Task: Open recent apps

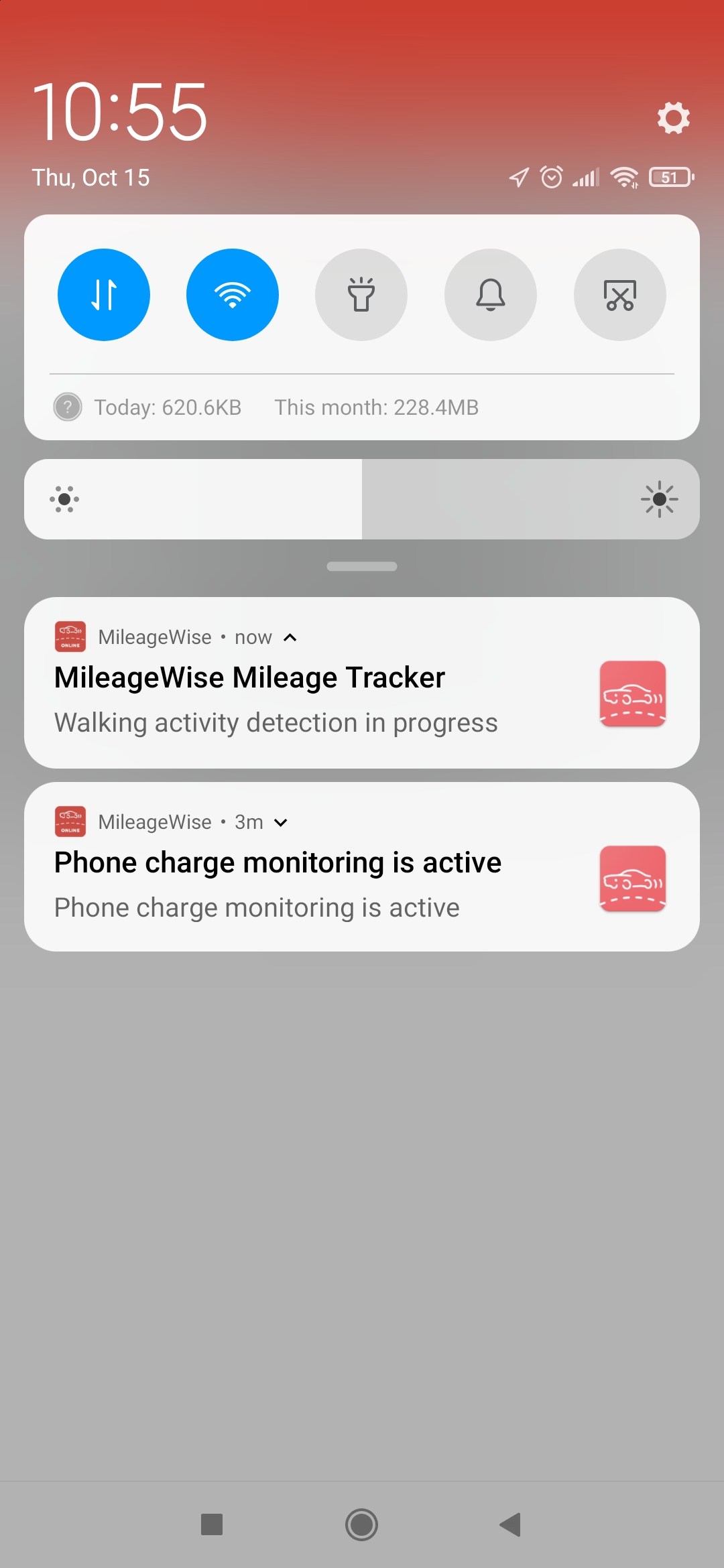Action: pyautogui.click(x=212, y=1524)
